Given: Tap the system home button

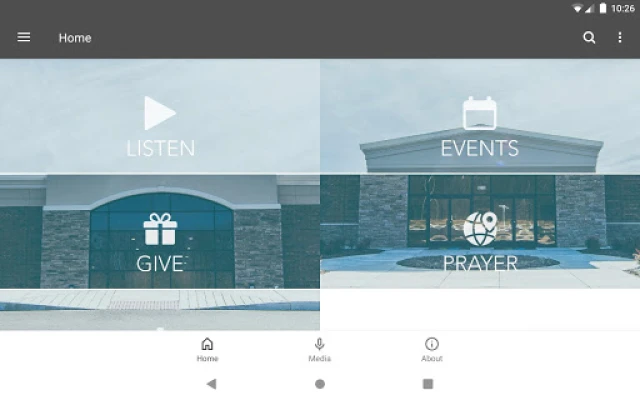Looking at the screenshot, I should tap(320, 383).
